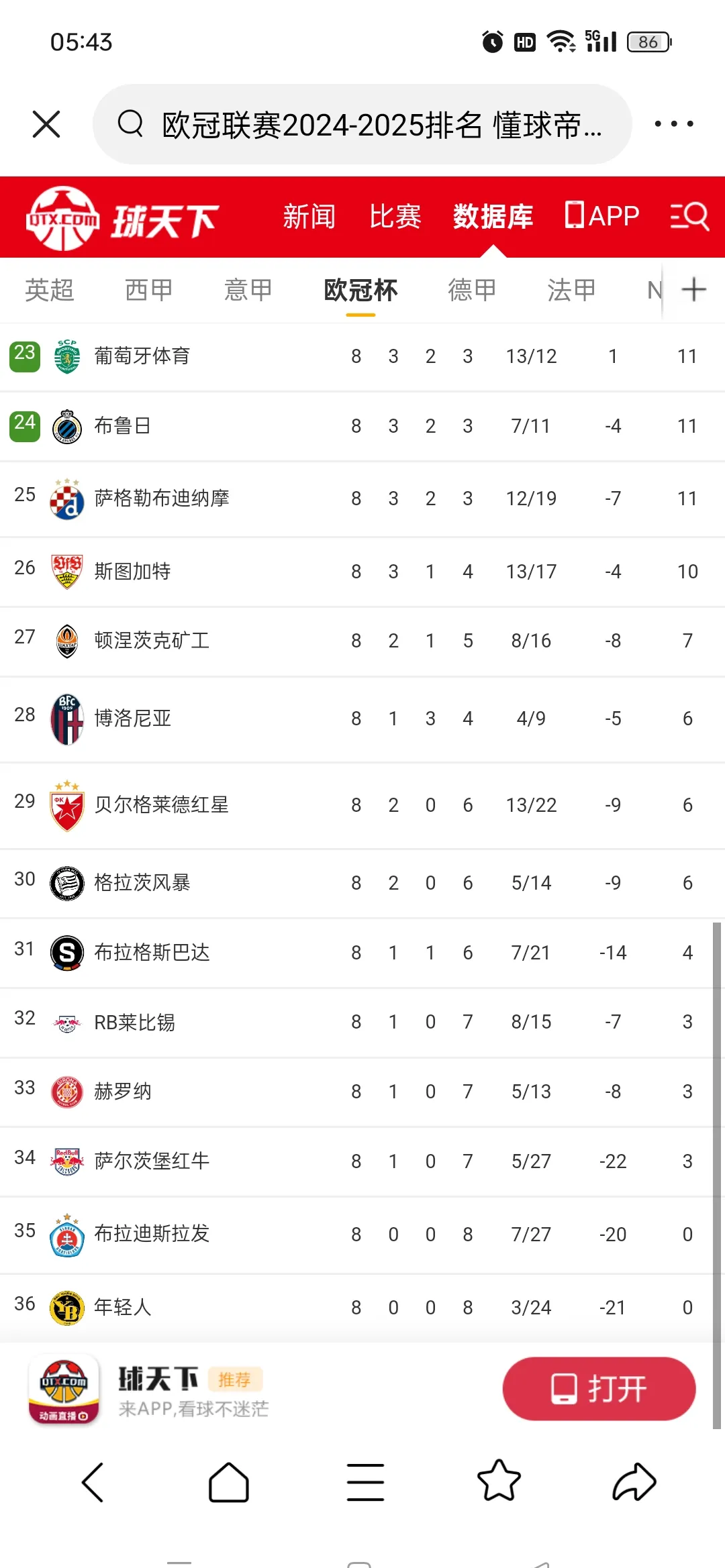Open the search magnifier icon in red navbar
The image size is (725, 1568).
689,215
